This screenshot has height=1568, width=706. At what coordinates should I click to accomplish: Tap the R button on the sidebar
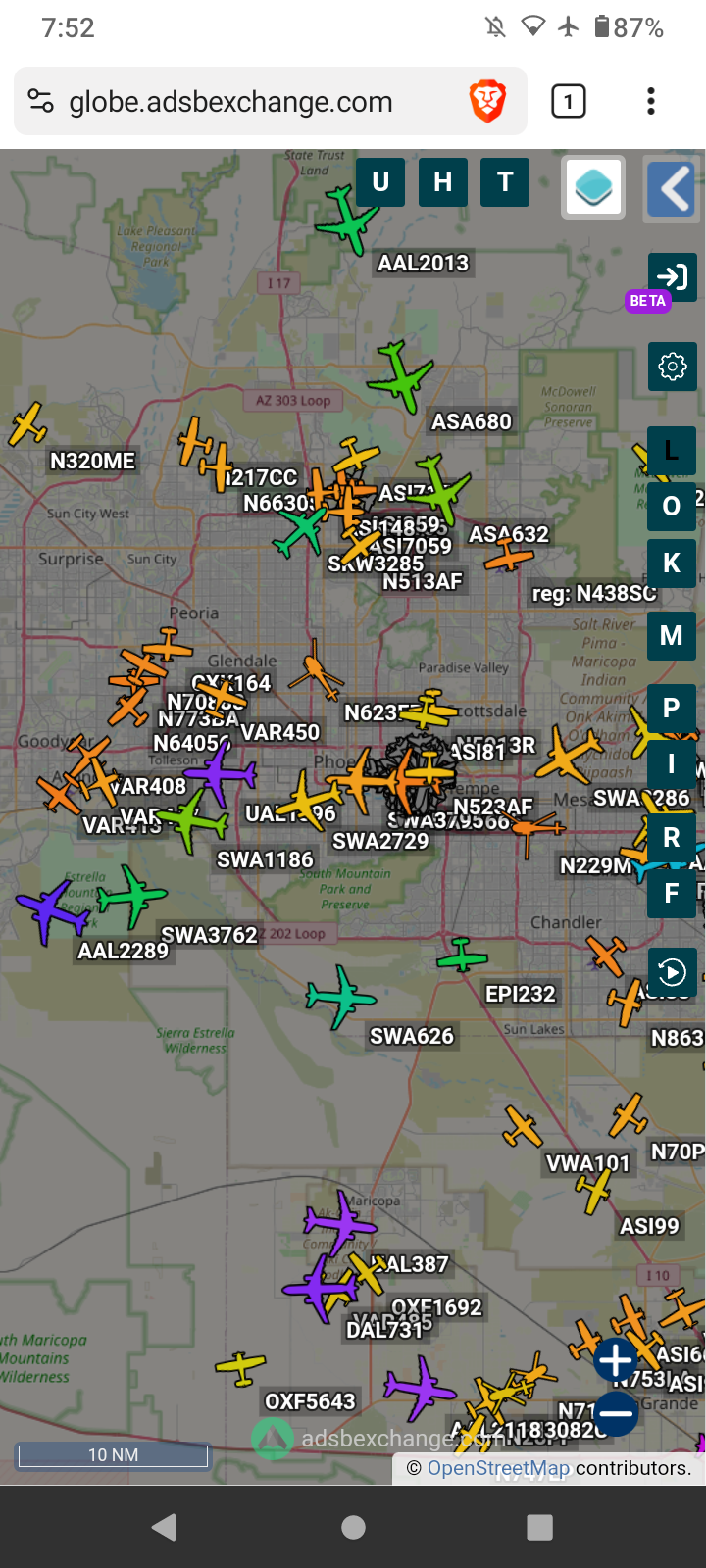[672, 838]
